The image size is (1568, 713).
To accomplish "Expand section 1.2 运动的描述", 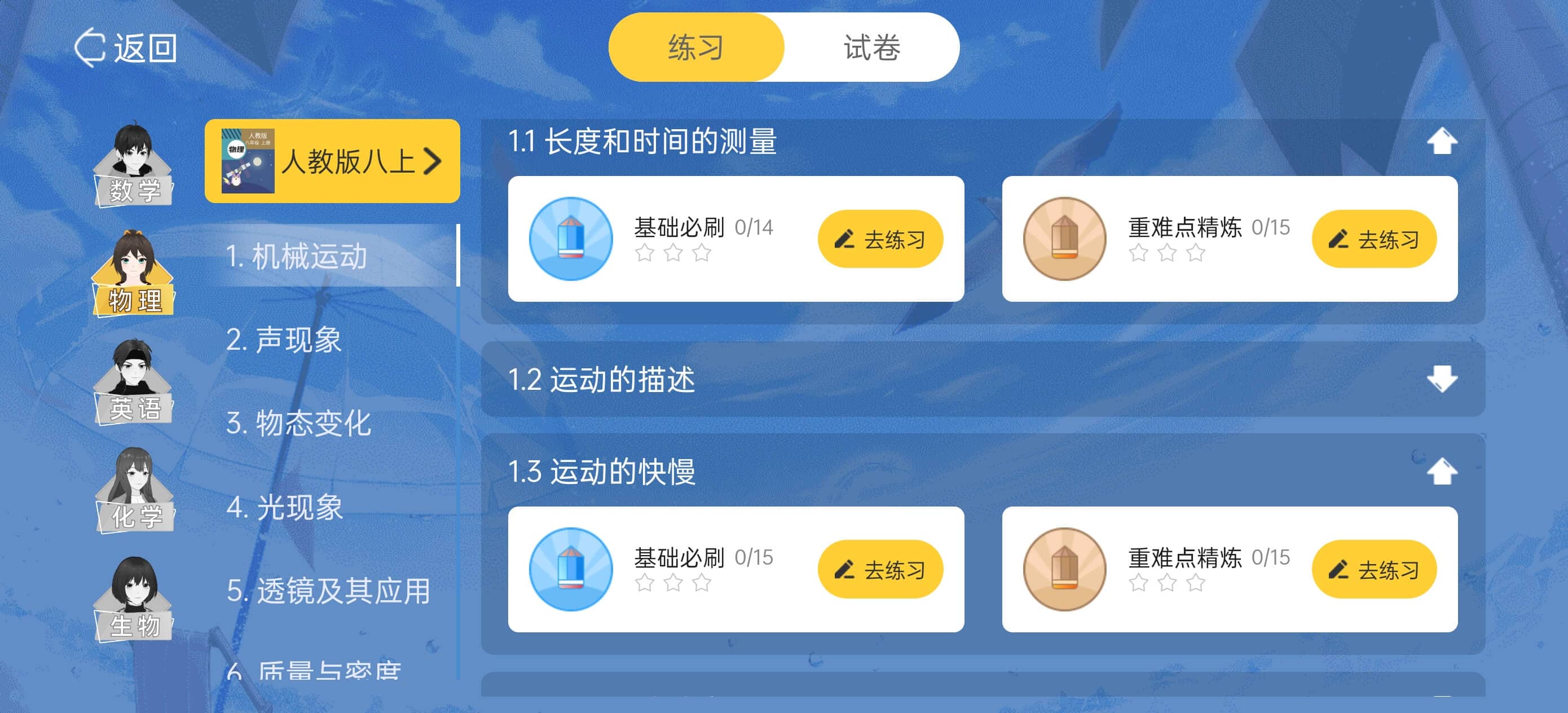I will (1442, 379).
